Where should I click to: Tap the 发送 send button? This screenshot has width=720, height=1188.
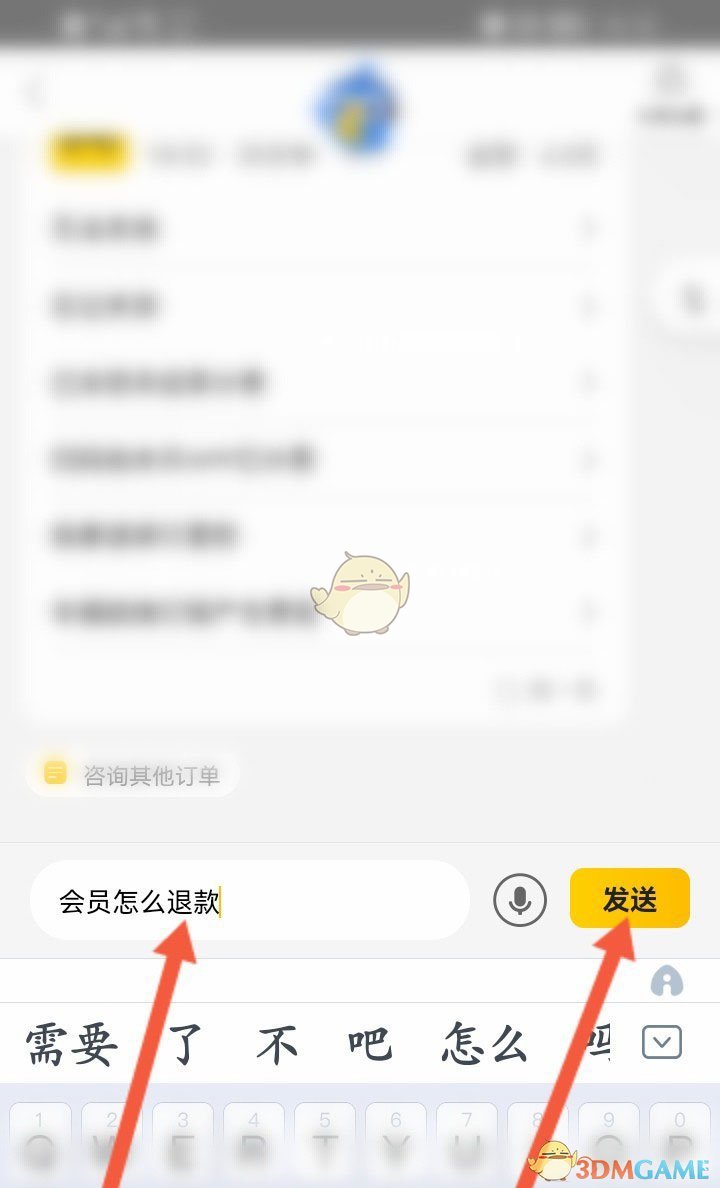629,898
